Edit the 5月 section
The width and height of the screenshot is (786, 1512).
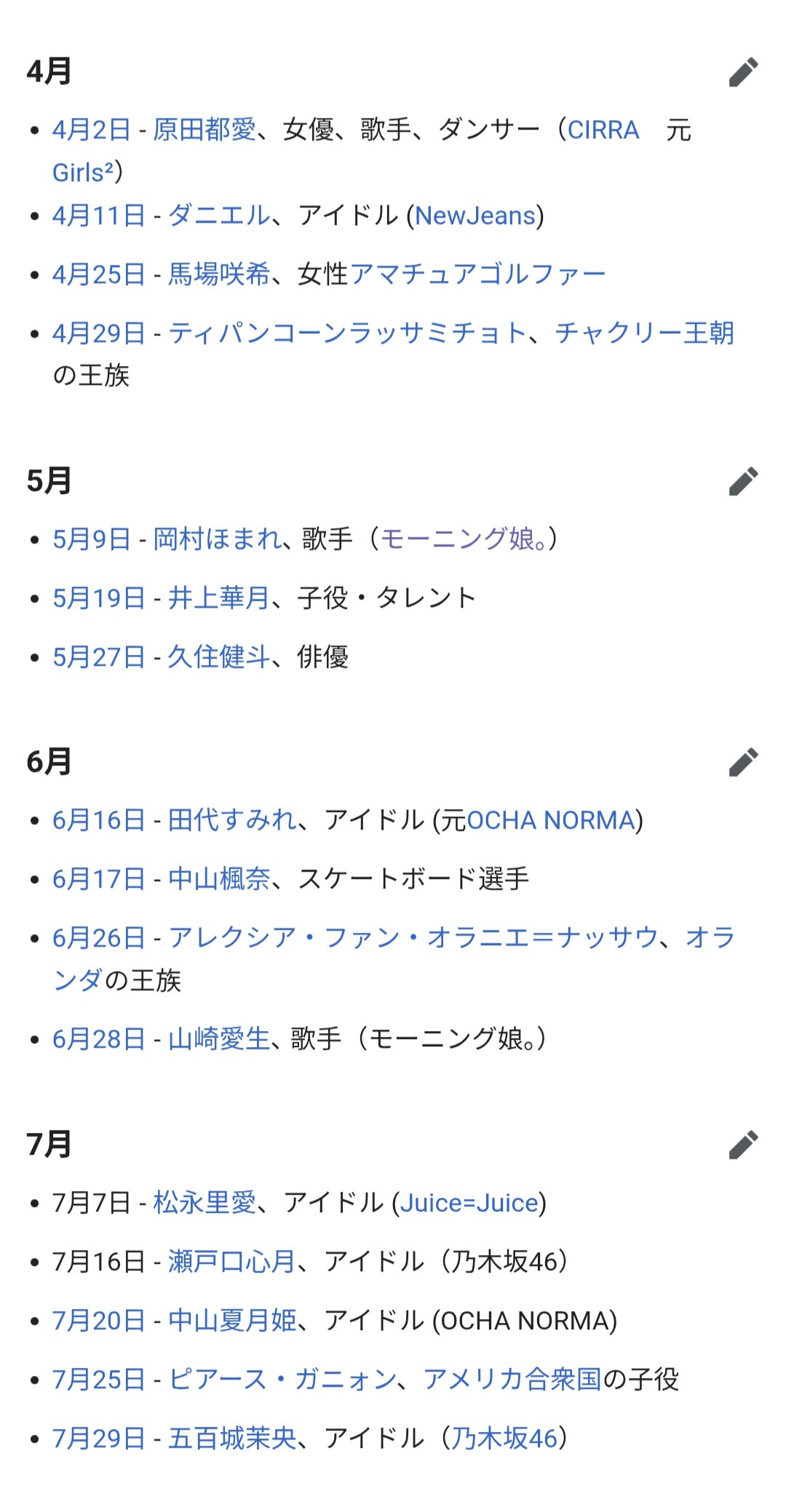coord(743,481)
